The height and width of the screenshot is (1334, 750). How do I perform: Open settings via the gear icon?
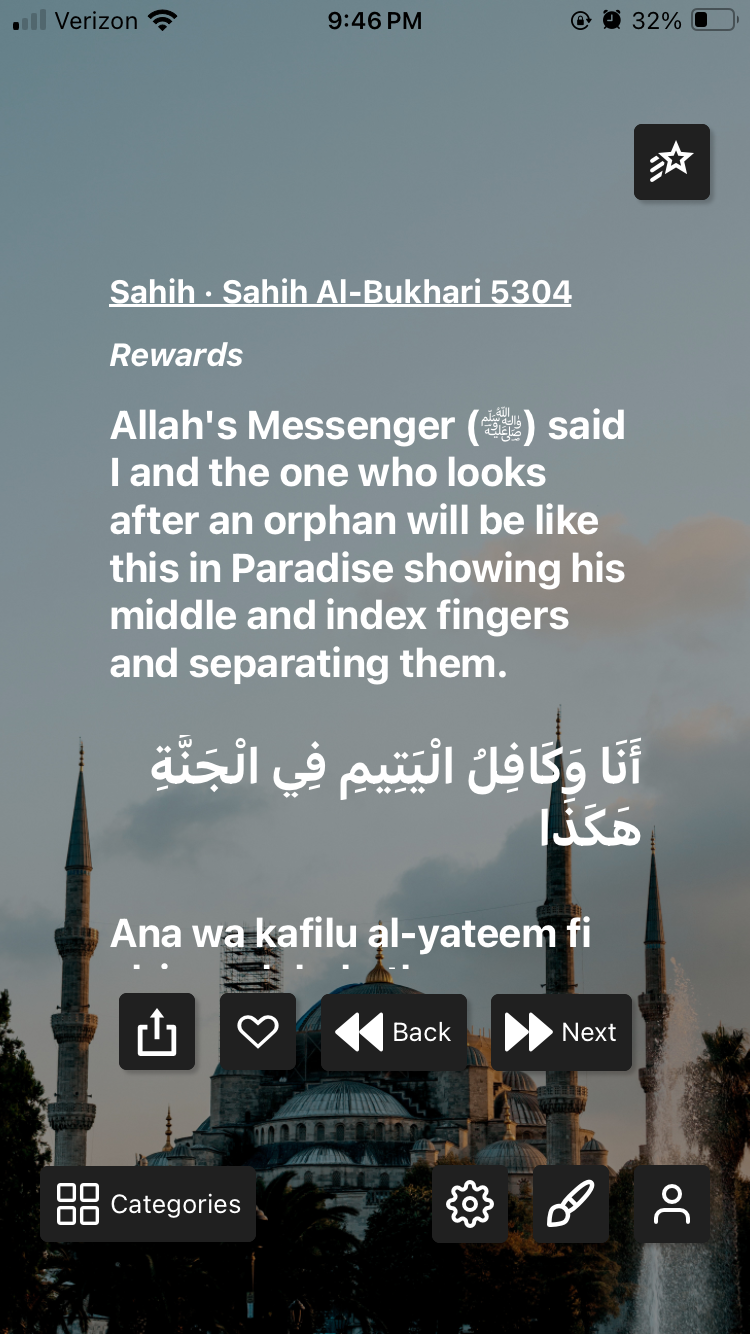click(470, 1204)
